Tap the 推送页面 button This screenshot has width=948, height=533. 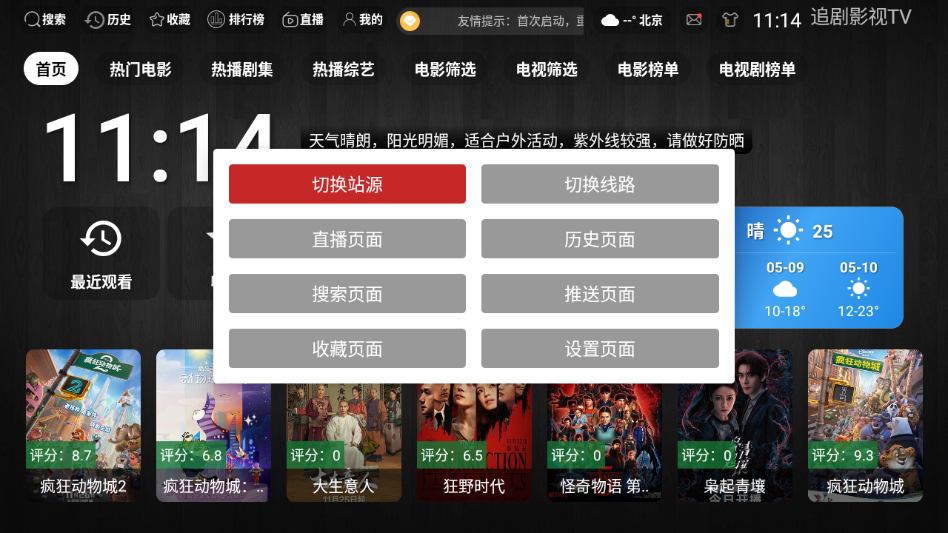pos(599,294)
